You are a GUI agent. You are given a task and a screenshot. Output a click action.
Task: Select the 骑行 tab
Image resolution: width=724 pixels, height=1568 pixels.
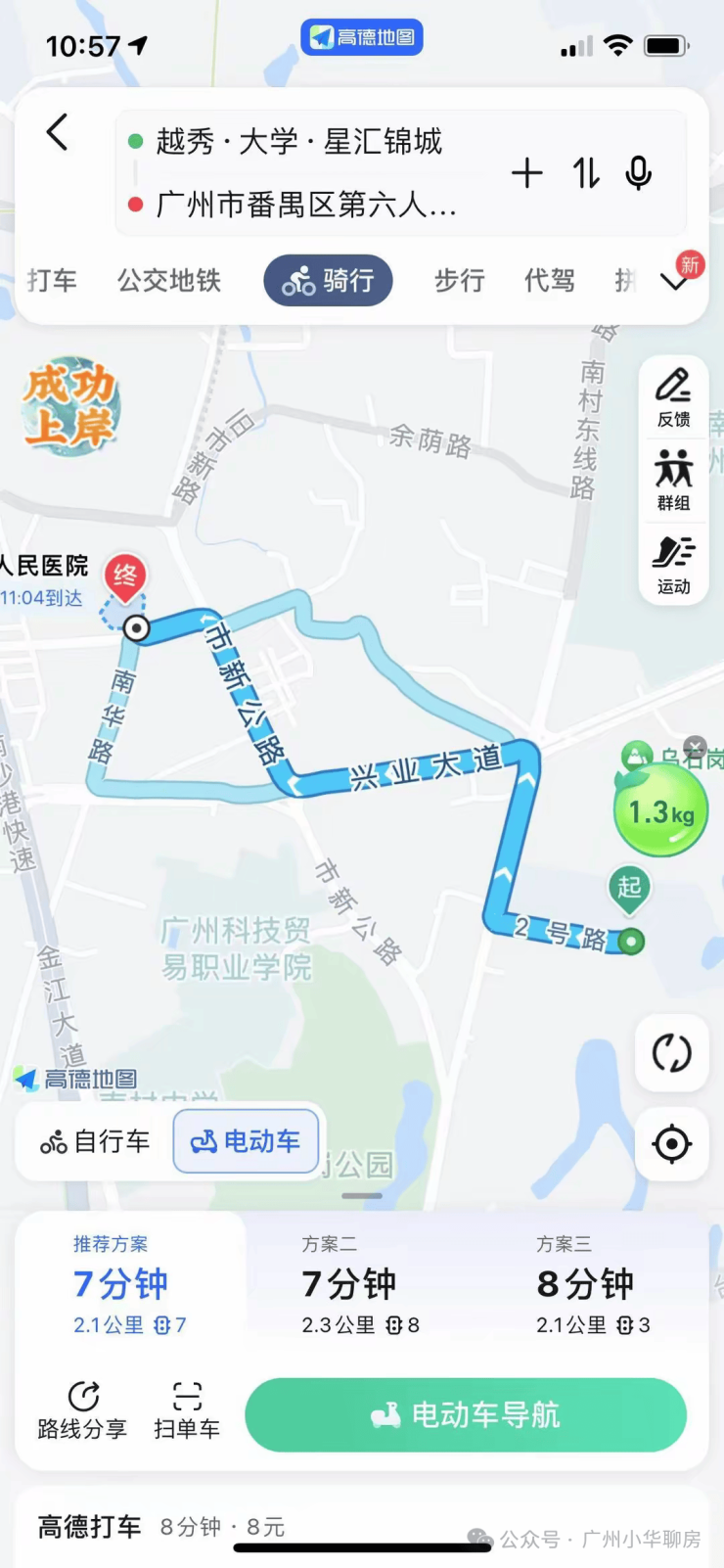click(329, 281)
